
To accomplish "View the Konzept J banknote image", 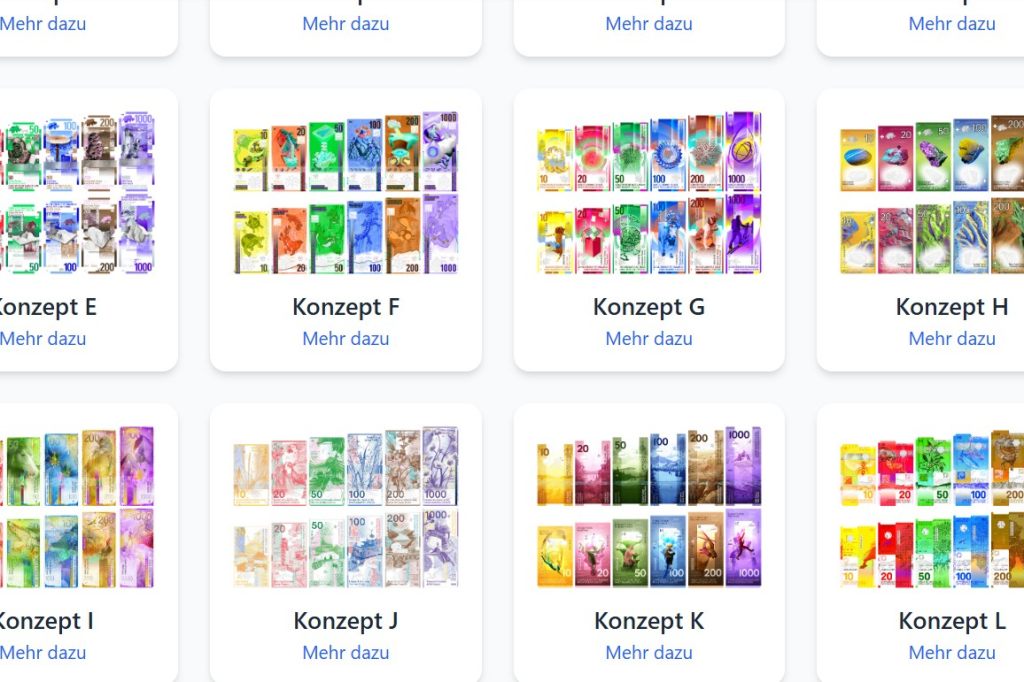I will pos(346,507).
